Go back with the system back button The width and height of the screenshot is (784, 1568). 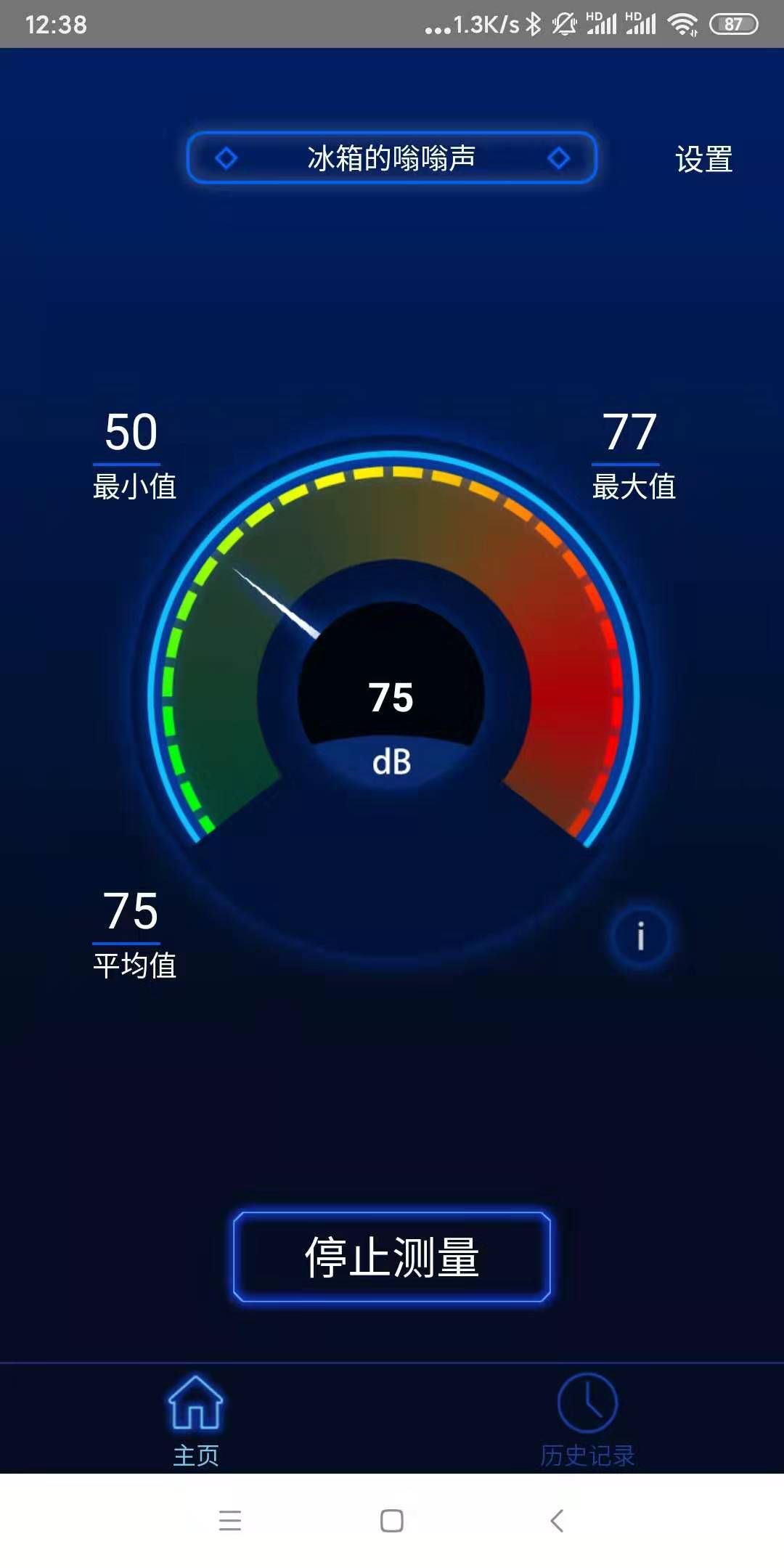pyautogui.click(x=557, y=1520)
